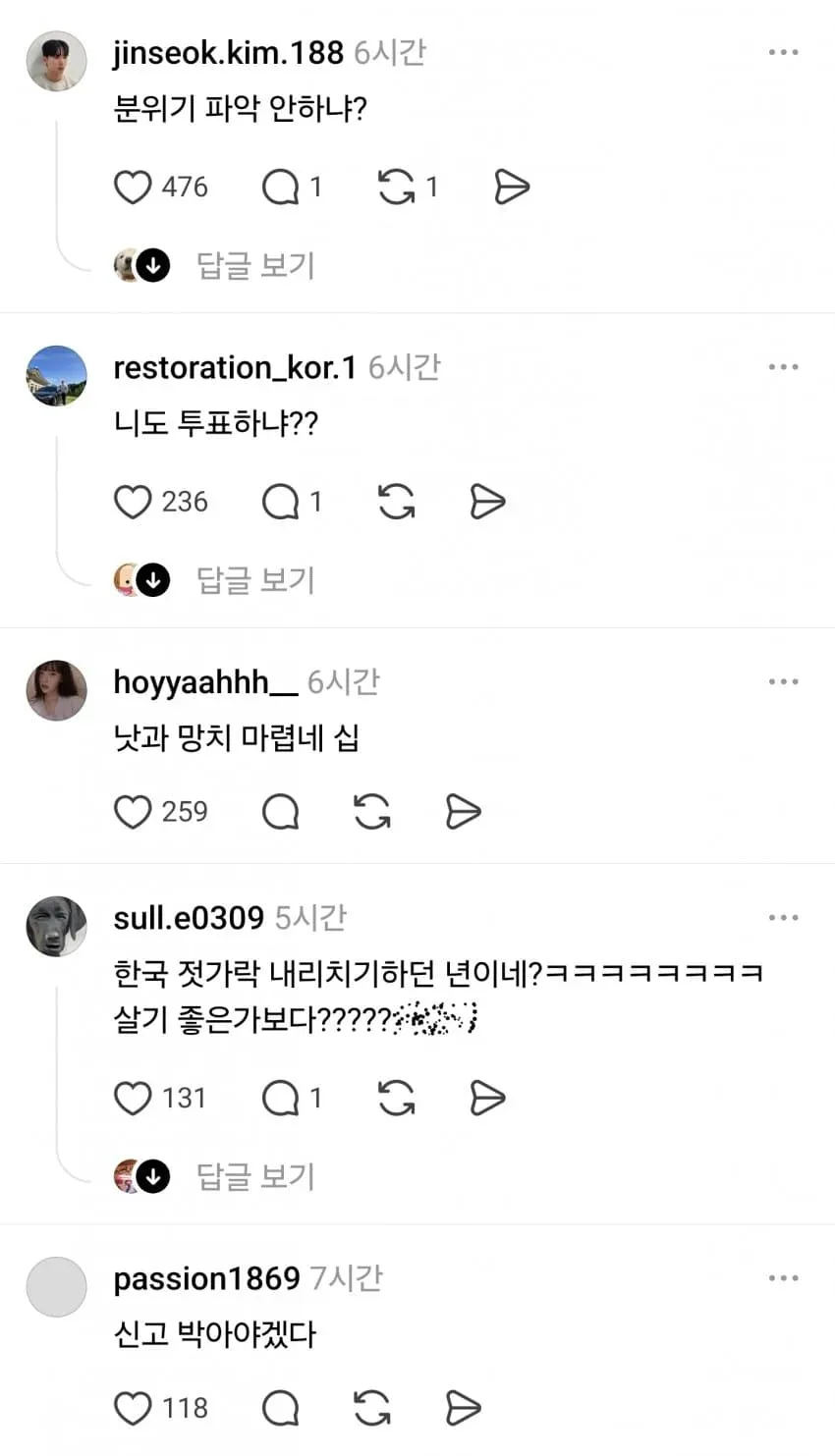Reply to hoyyaahhh__'s comment

pos(280,812)
